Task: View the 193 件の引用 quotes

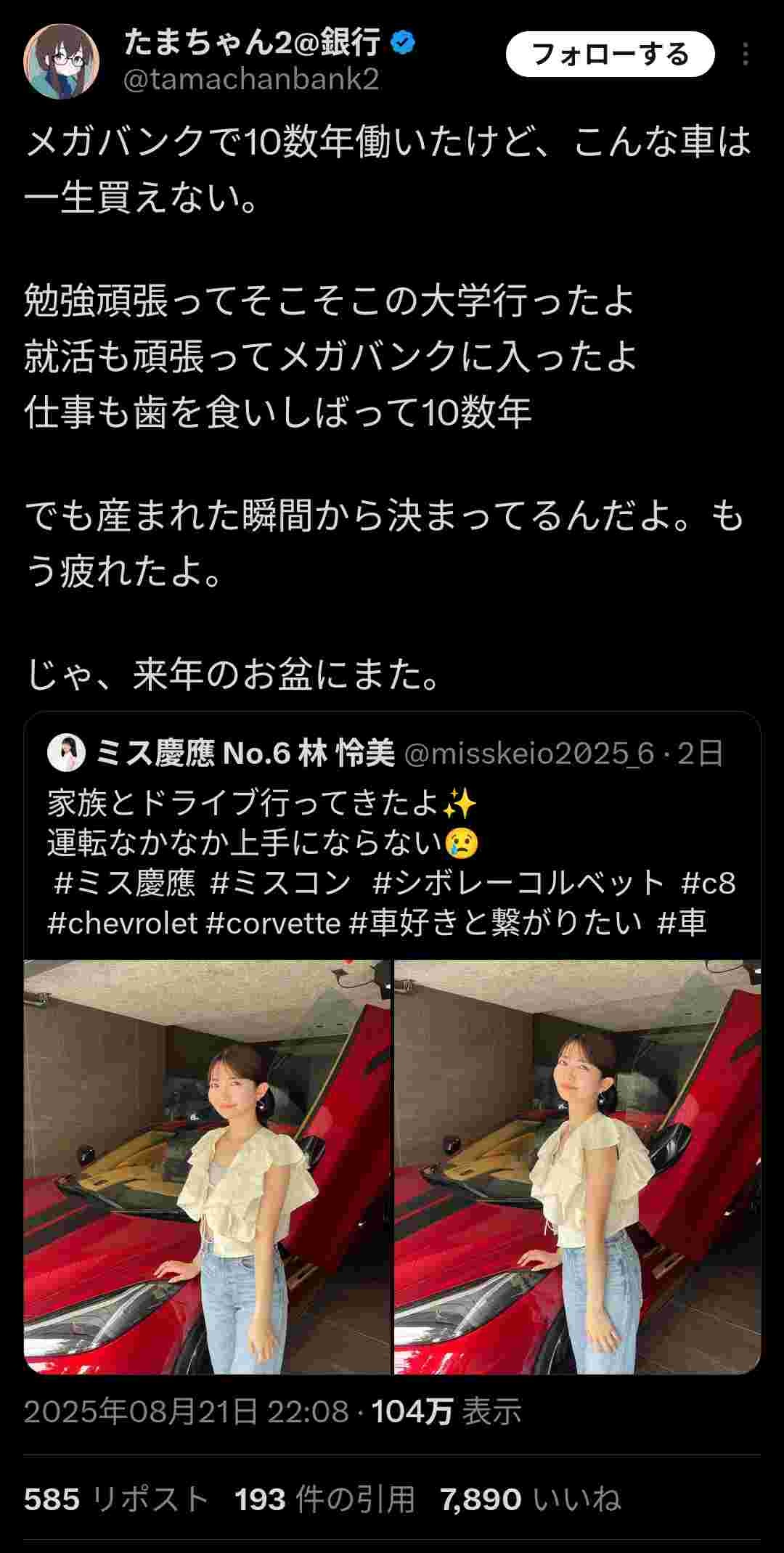Action: 324,1499
